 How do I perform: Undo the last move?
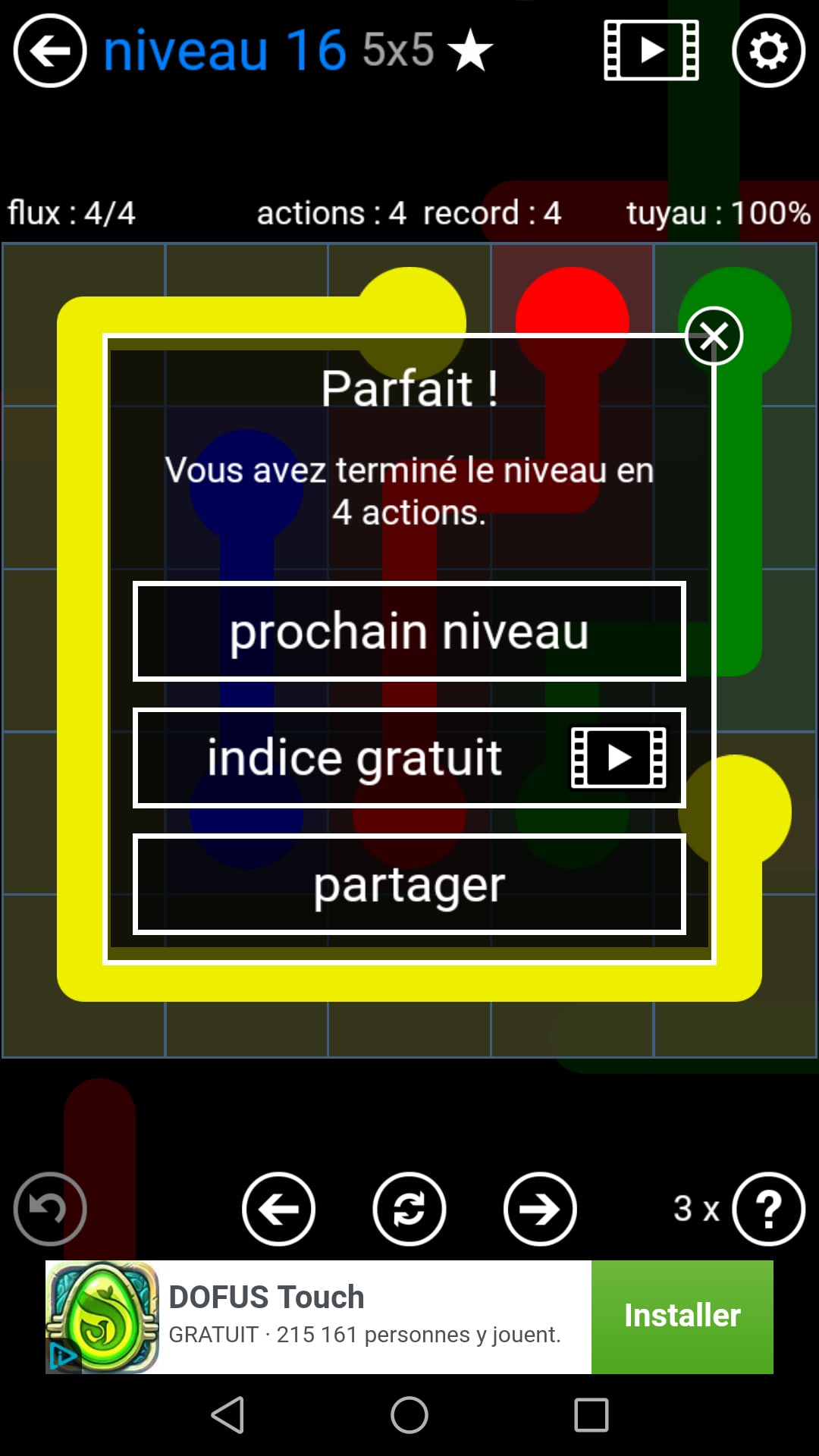50,1209
